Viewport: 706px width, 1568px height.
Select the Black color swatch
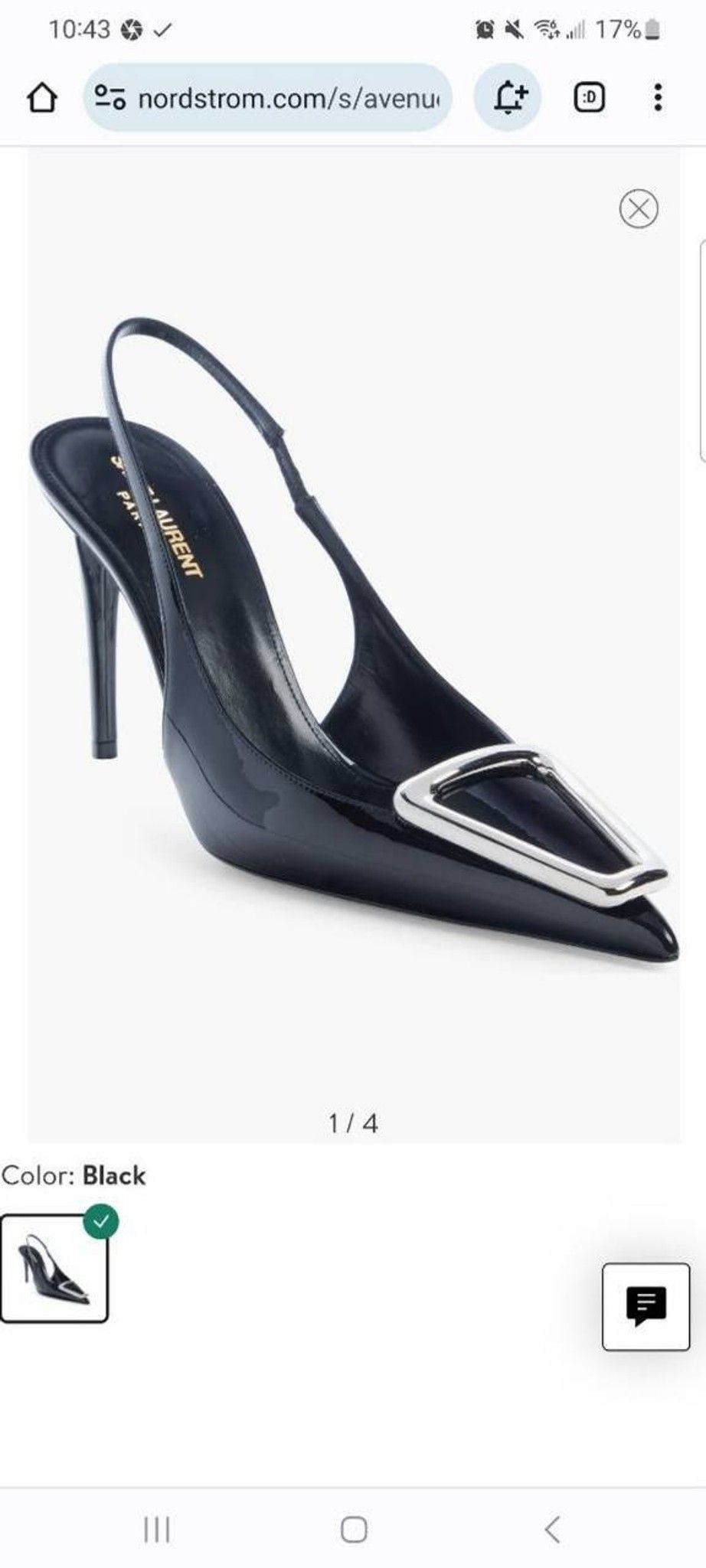pyautogui.click(x=54, y=1268)
